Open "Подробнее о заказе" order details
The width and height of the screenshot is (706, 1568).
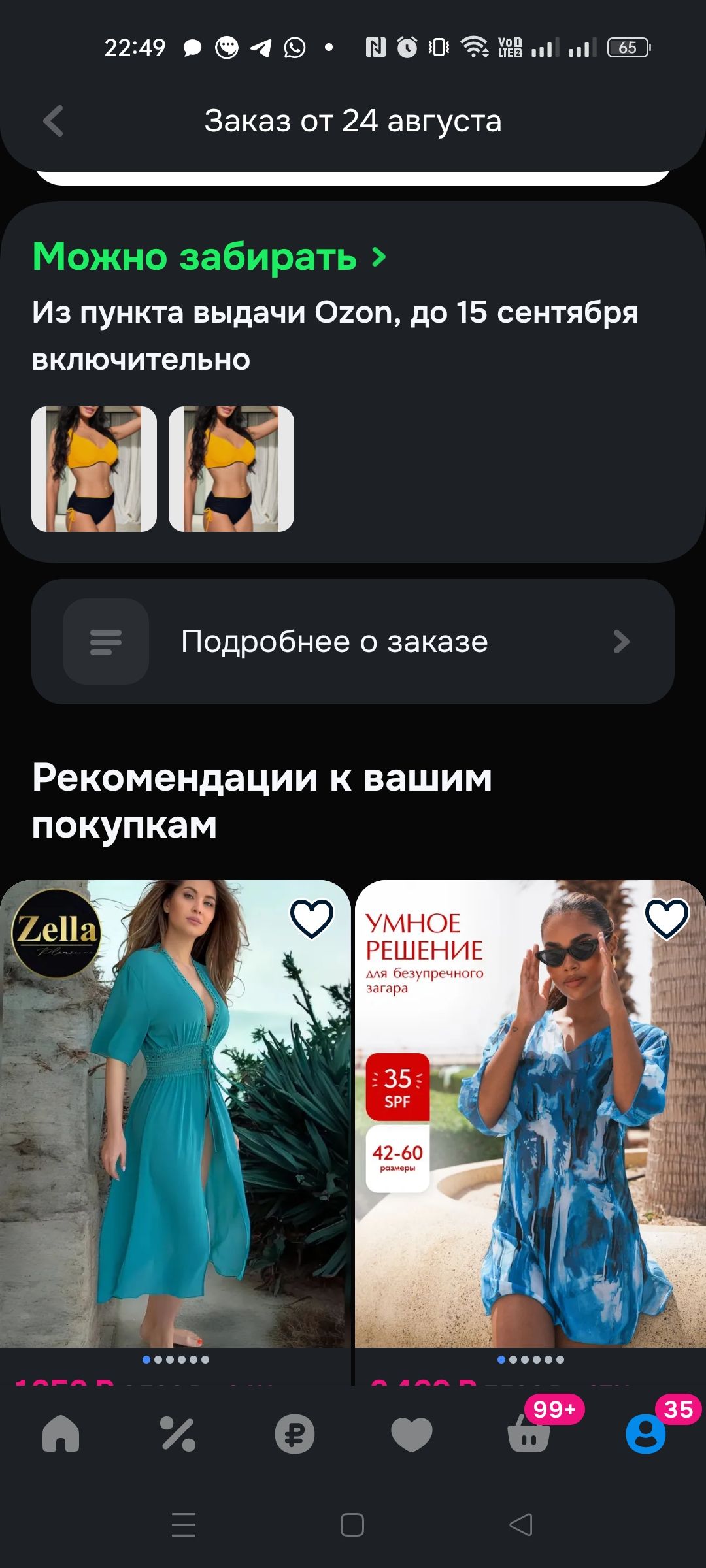(353, 642)
